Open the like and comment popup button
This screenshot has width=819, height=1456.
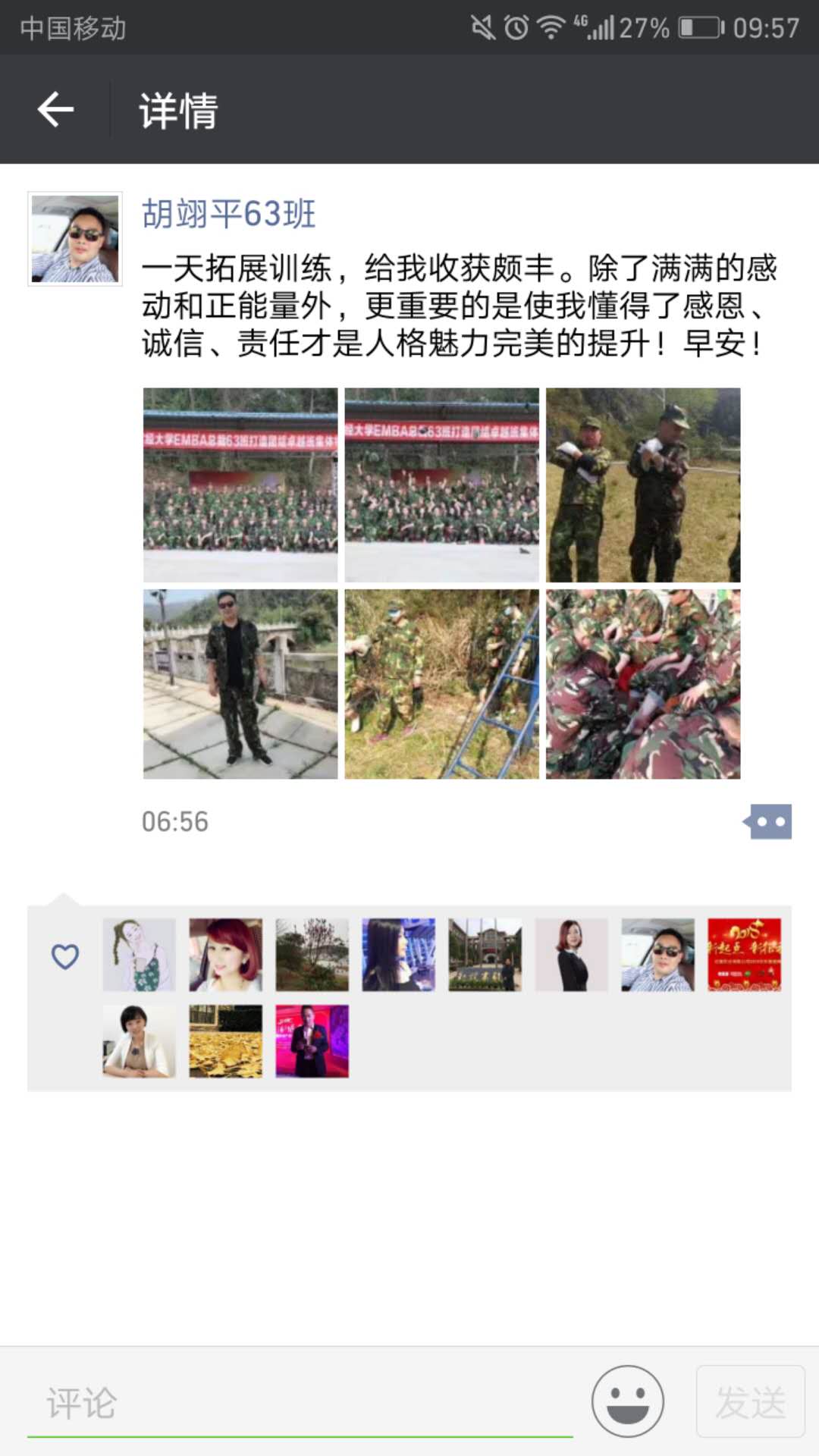769,822
